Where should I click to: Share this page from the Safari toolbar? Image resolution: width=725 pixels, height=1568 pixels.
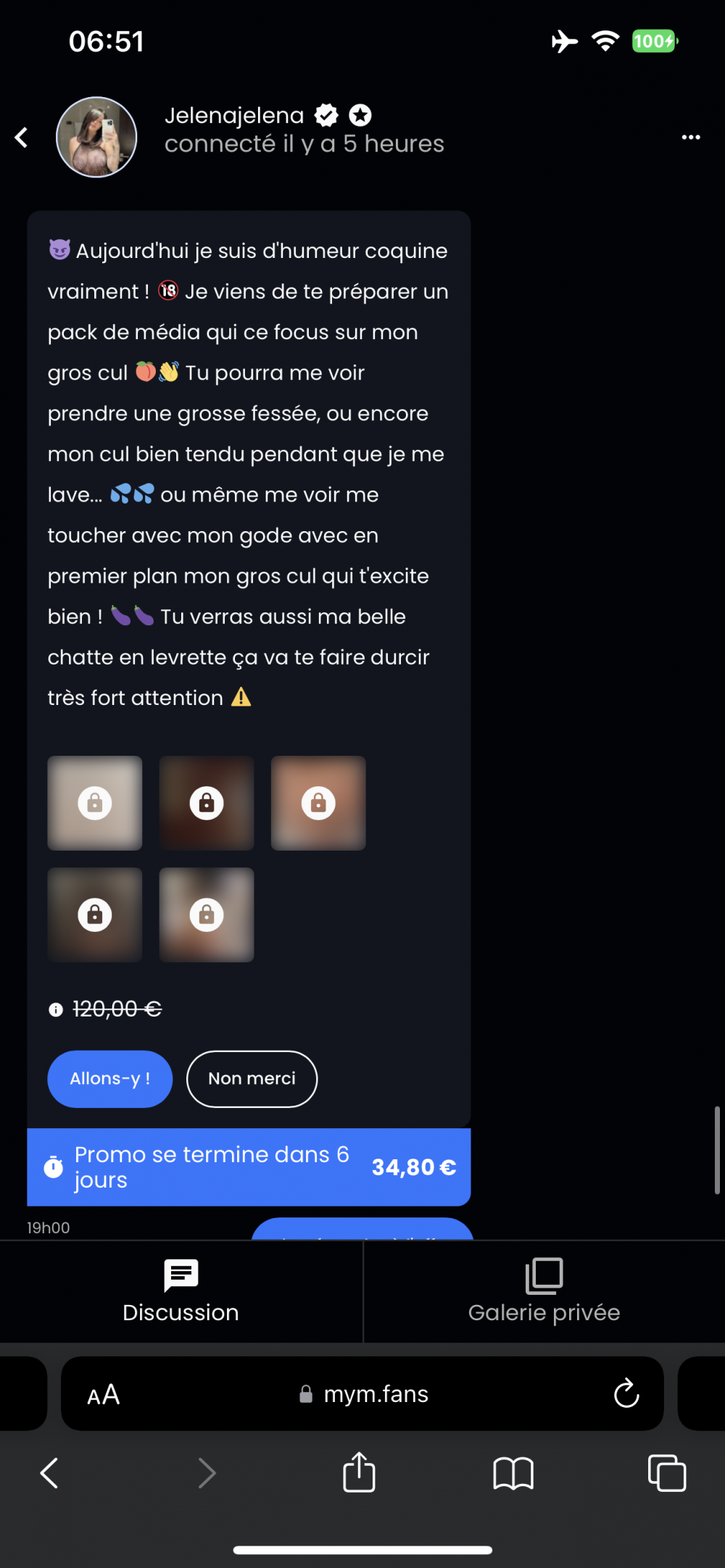[x=359, y=1472]
